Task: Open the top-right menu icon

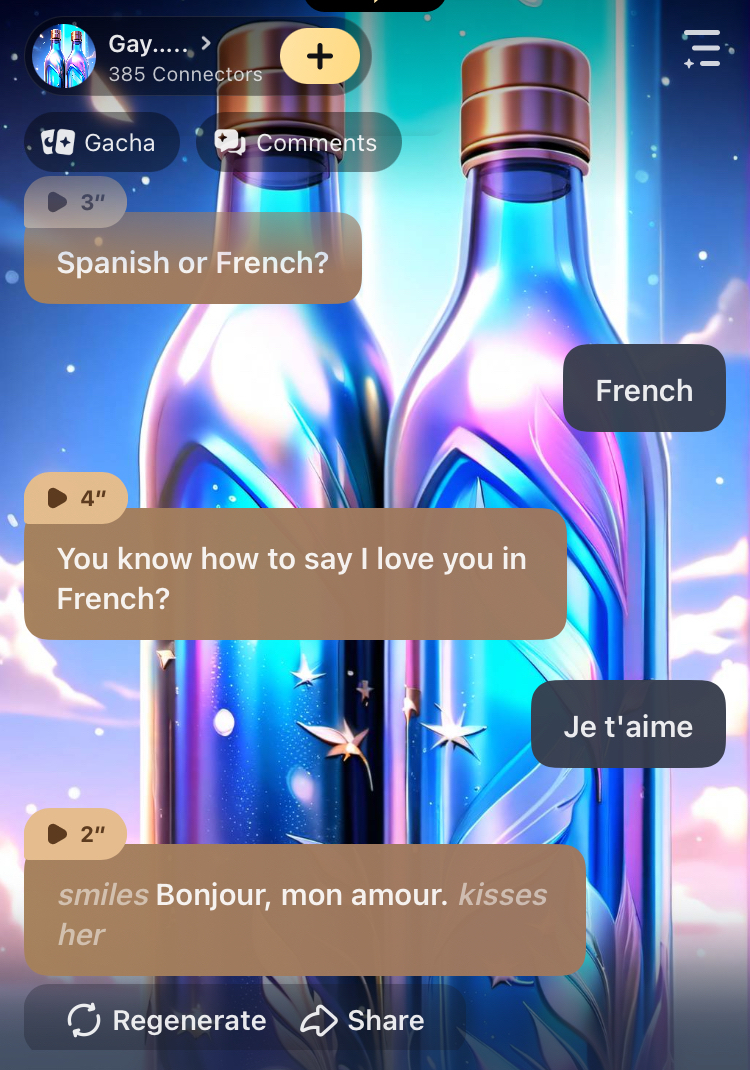Action: pos(702,49)
